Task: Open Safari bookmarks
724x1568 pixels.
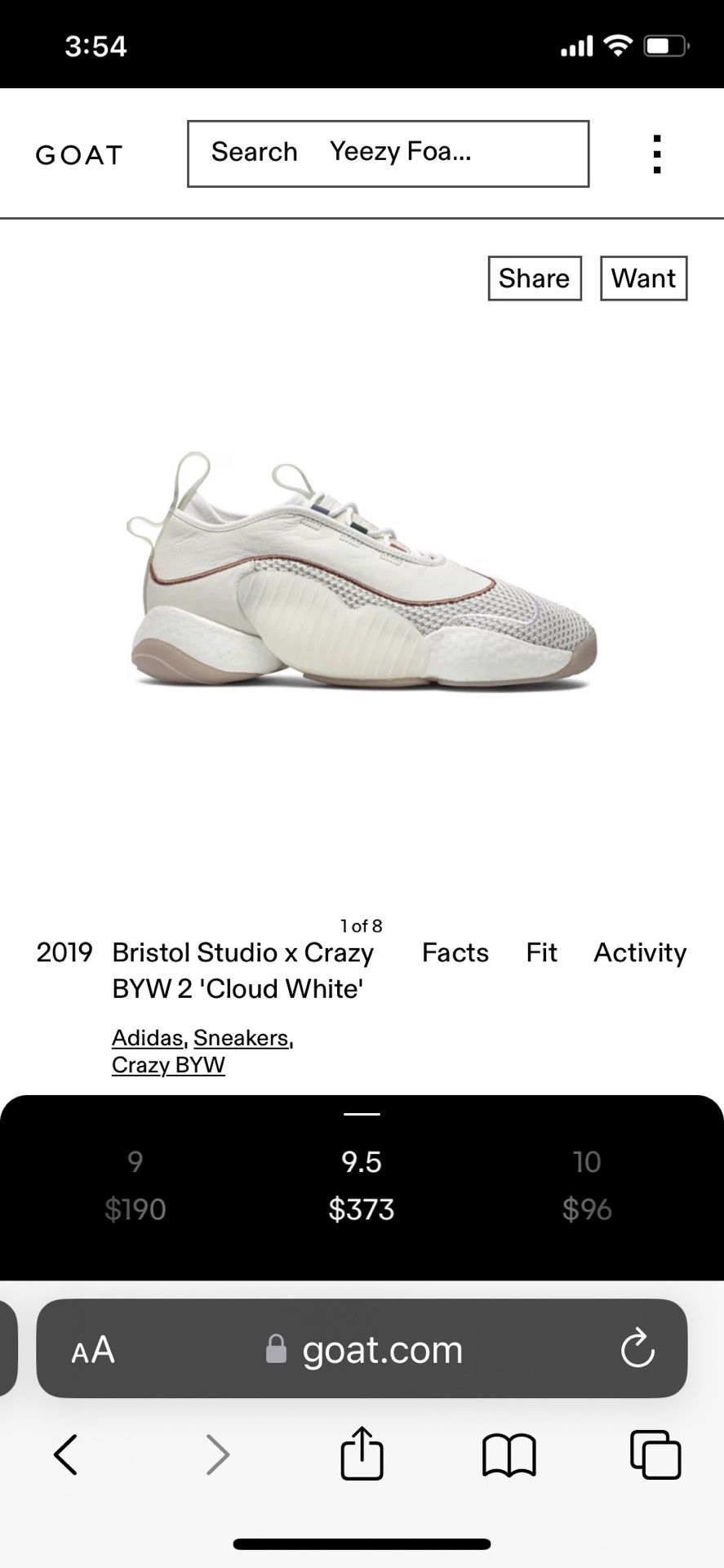Action: [x=509, y=1454]
